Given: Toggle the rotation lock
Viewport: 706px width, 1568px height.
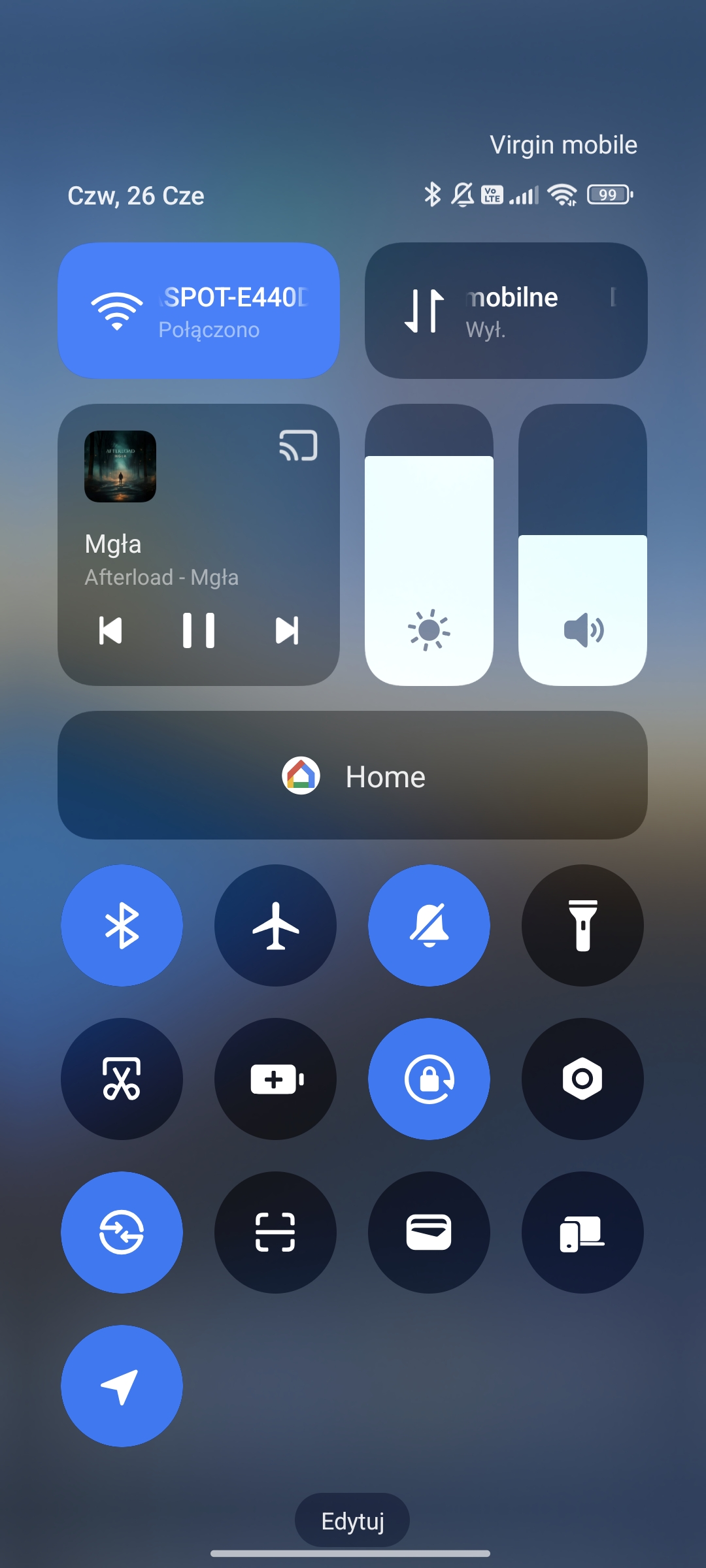Looking at the screenshot, I should (429, 1079).
